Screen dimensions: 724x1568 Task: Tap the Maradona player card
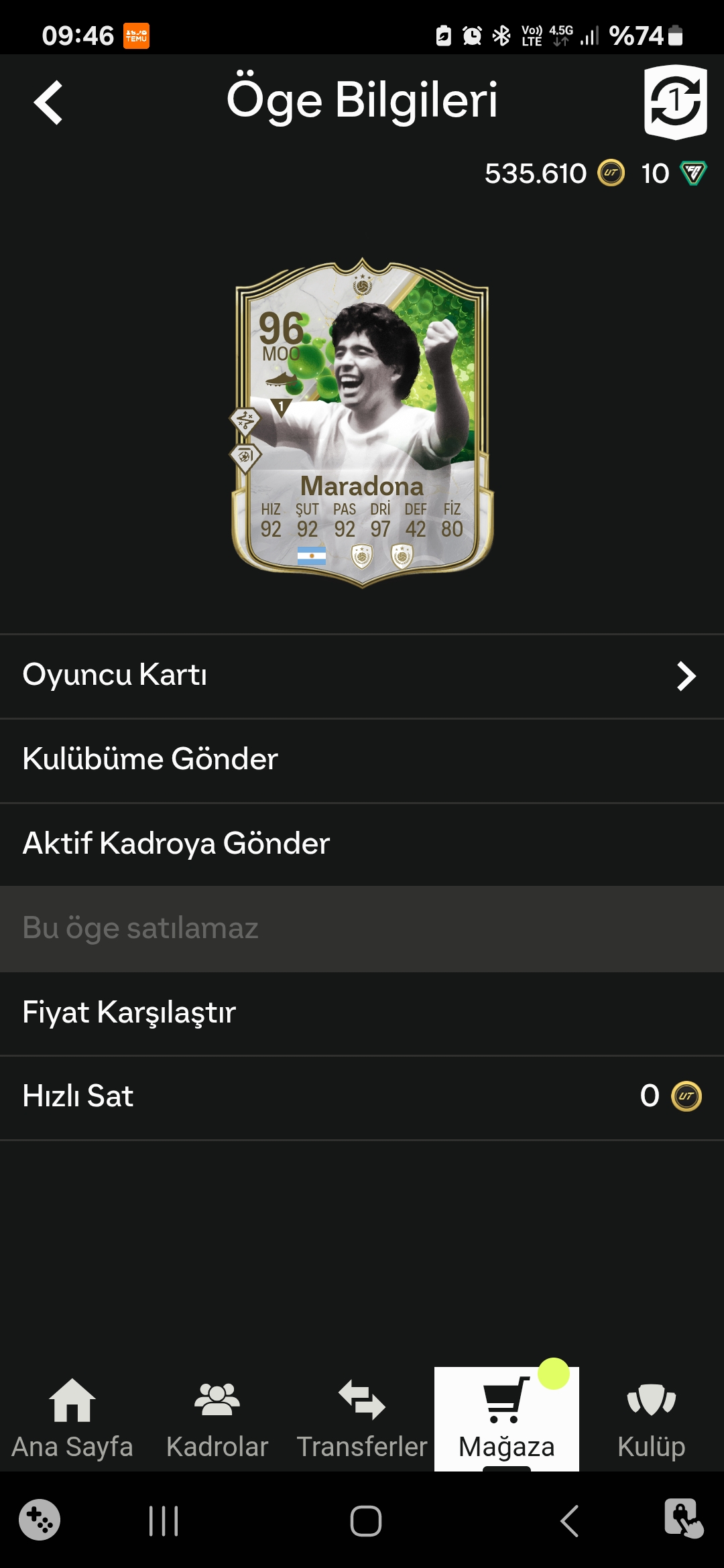coord(362,422)
